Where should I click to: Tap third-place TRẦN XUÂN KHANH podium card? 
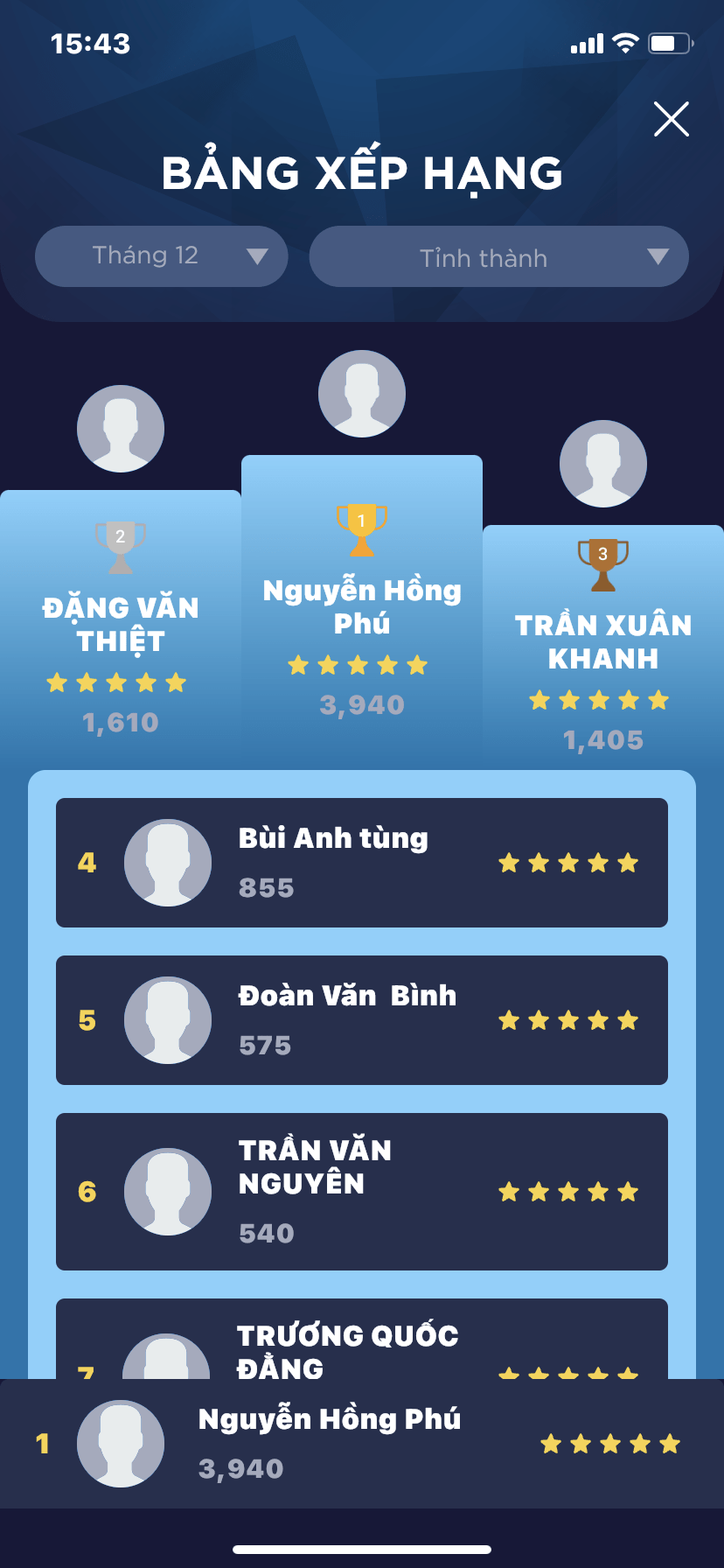[x=603, y=643]
